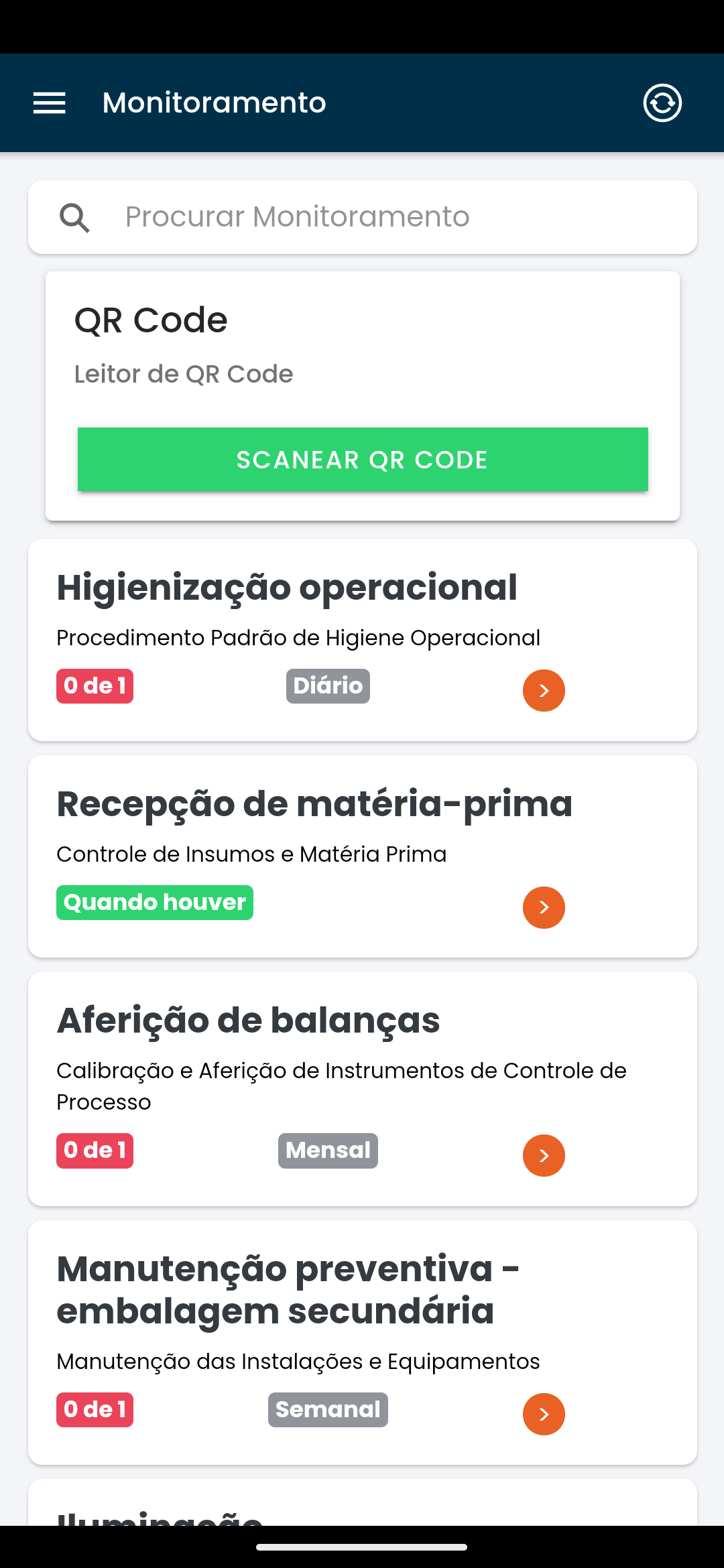Open the hamburger drawer menu
724x1568 pixels.
pyautogui.click(x=49, y=103)
